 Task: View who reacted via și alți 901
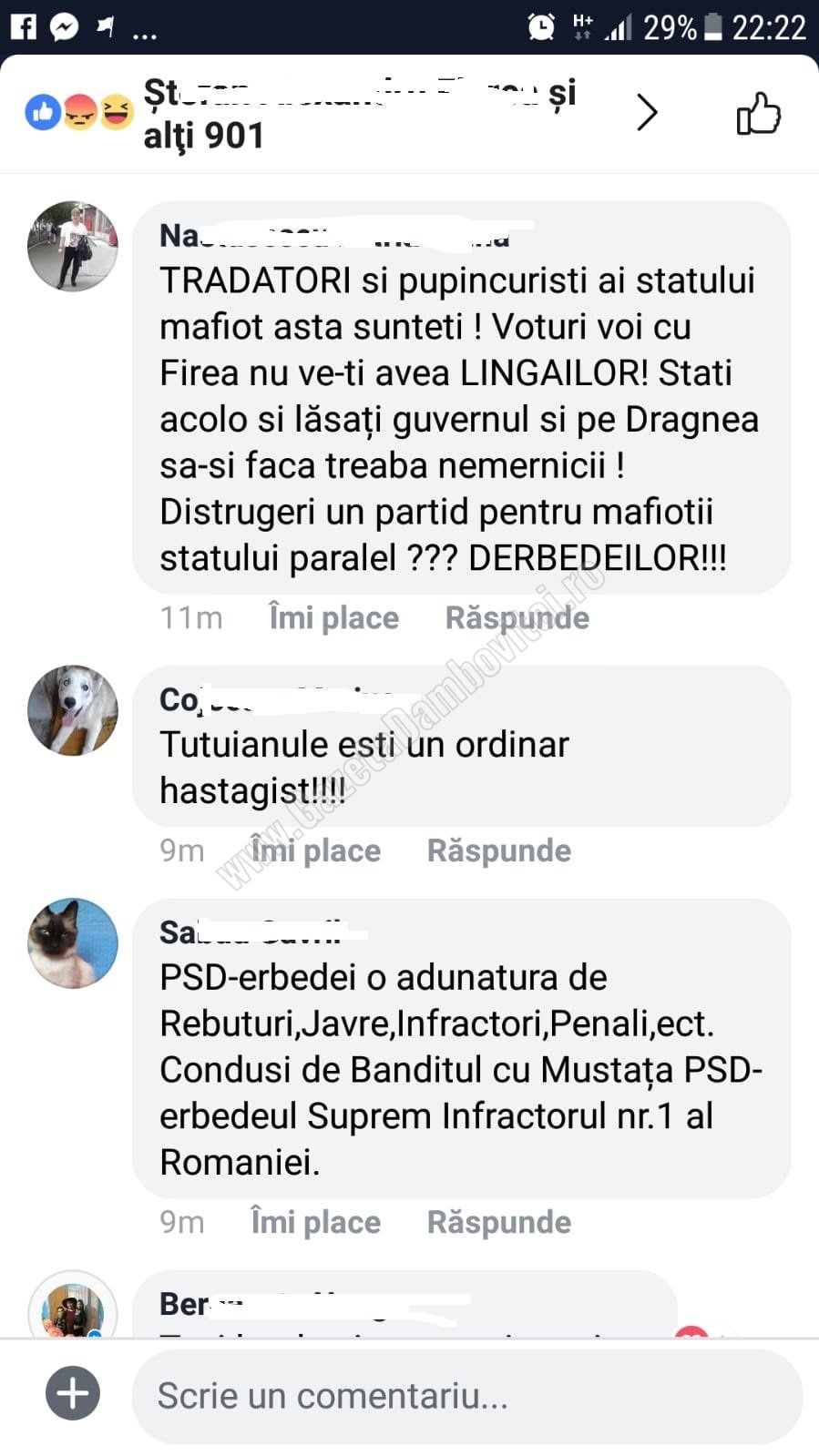(360, 114)
